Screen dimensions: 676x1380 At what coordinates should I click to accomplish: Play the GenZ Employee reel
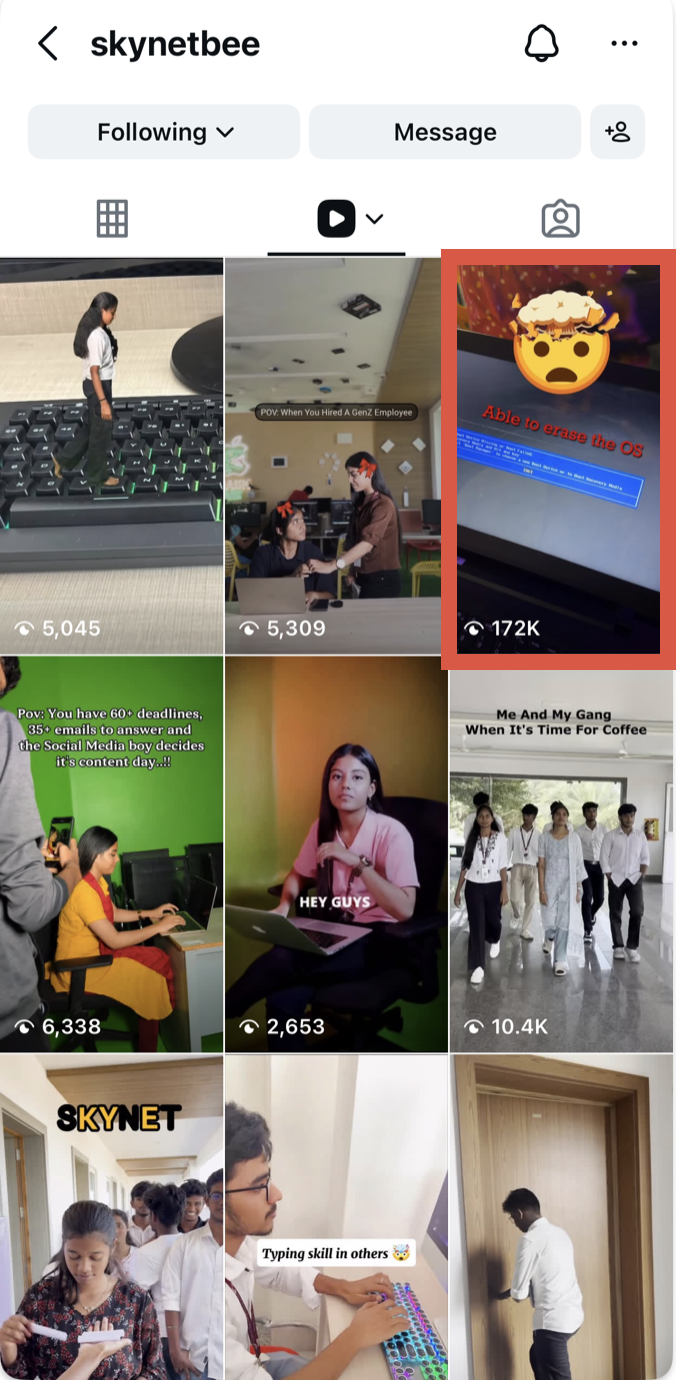(x=336, y=456)
